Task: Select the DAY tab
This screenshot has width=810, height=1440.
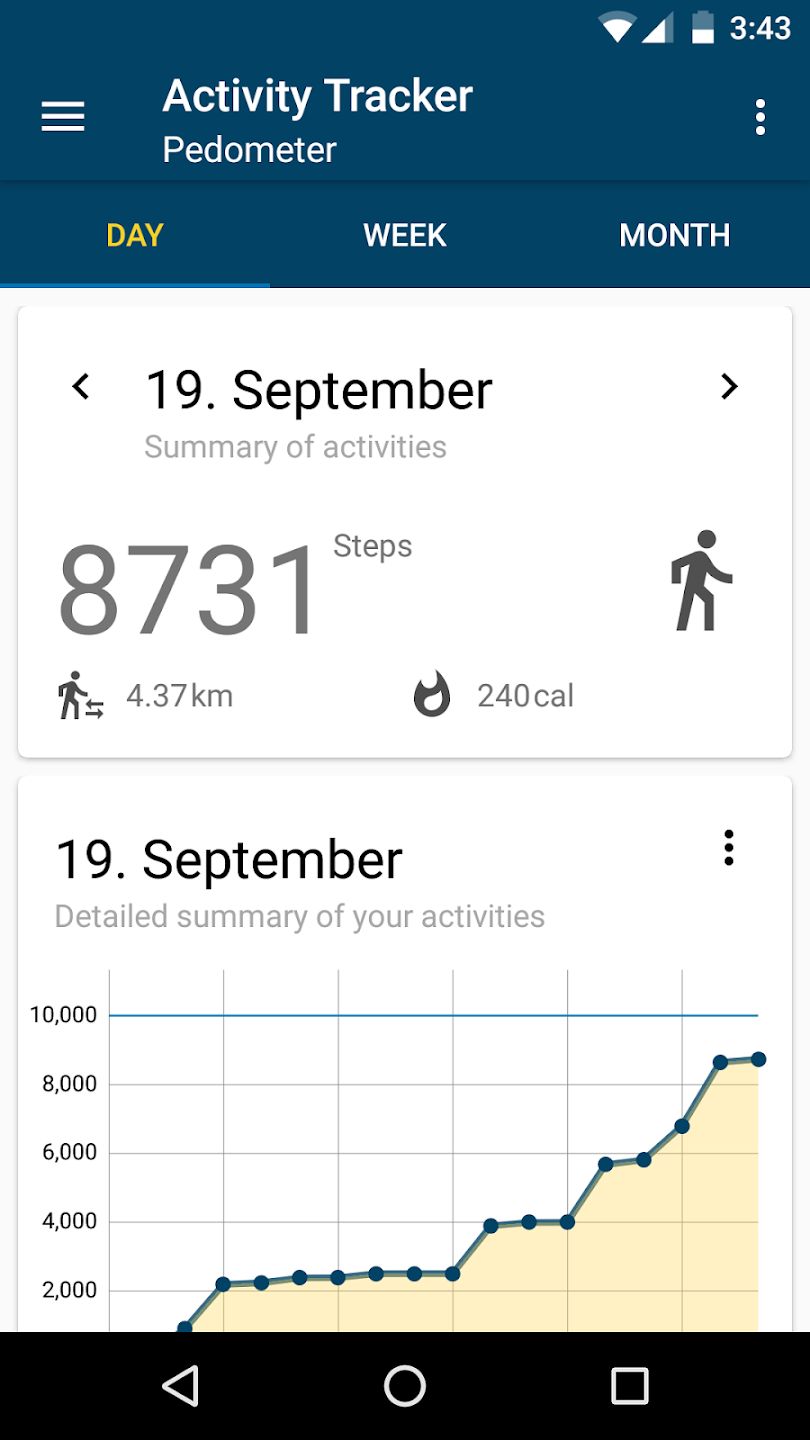Action: point(134,234)
